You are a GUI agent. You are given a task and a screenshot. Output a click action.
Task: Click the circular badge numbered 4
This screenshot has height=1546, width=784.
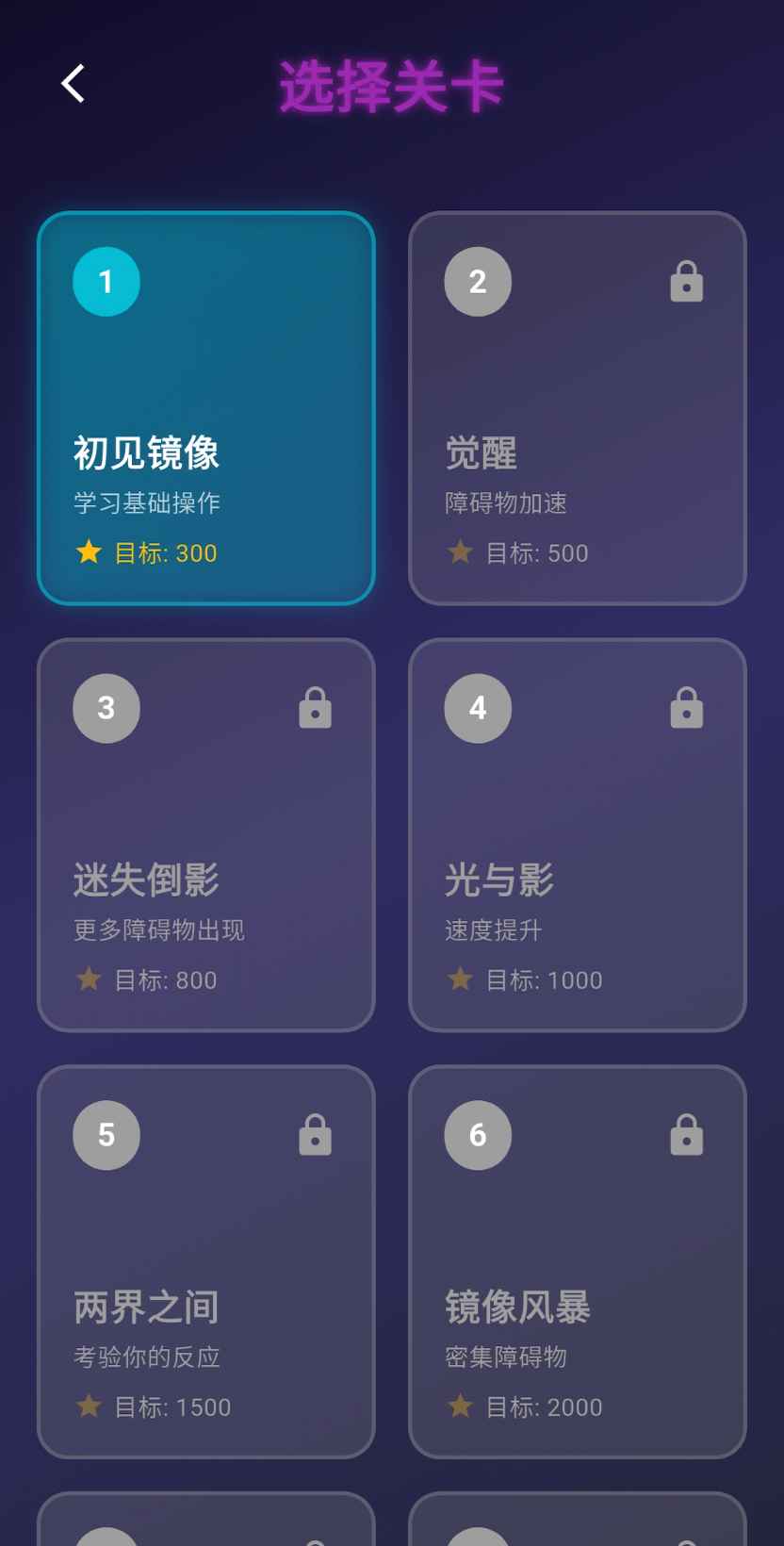click(x=478, y=708)
